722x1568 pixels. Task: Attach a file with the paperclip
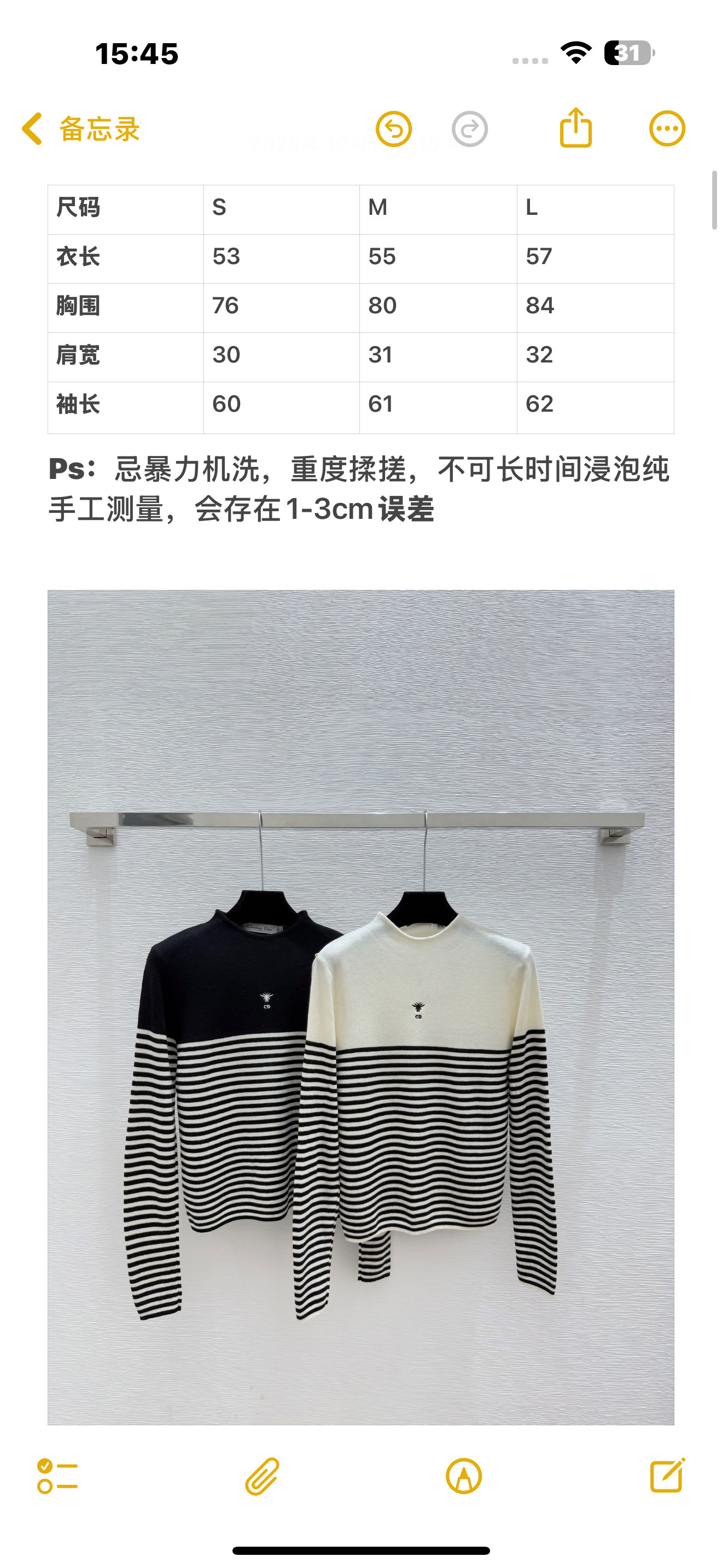pos(263,1476)
